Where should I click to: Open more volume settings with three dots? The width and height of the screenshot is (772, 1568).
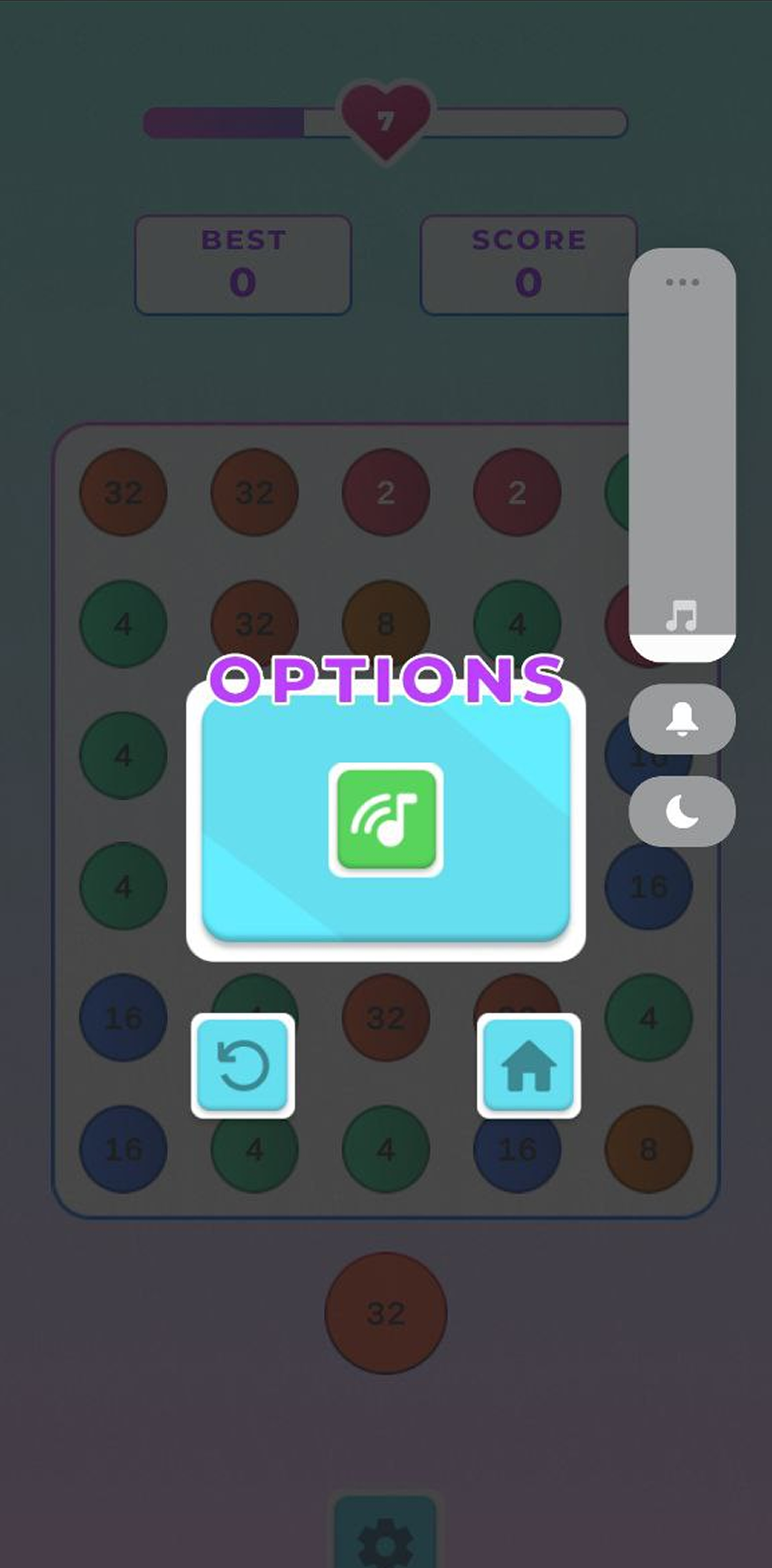coord(682,282)
